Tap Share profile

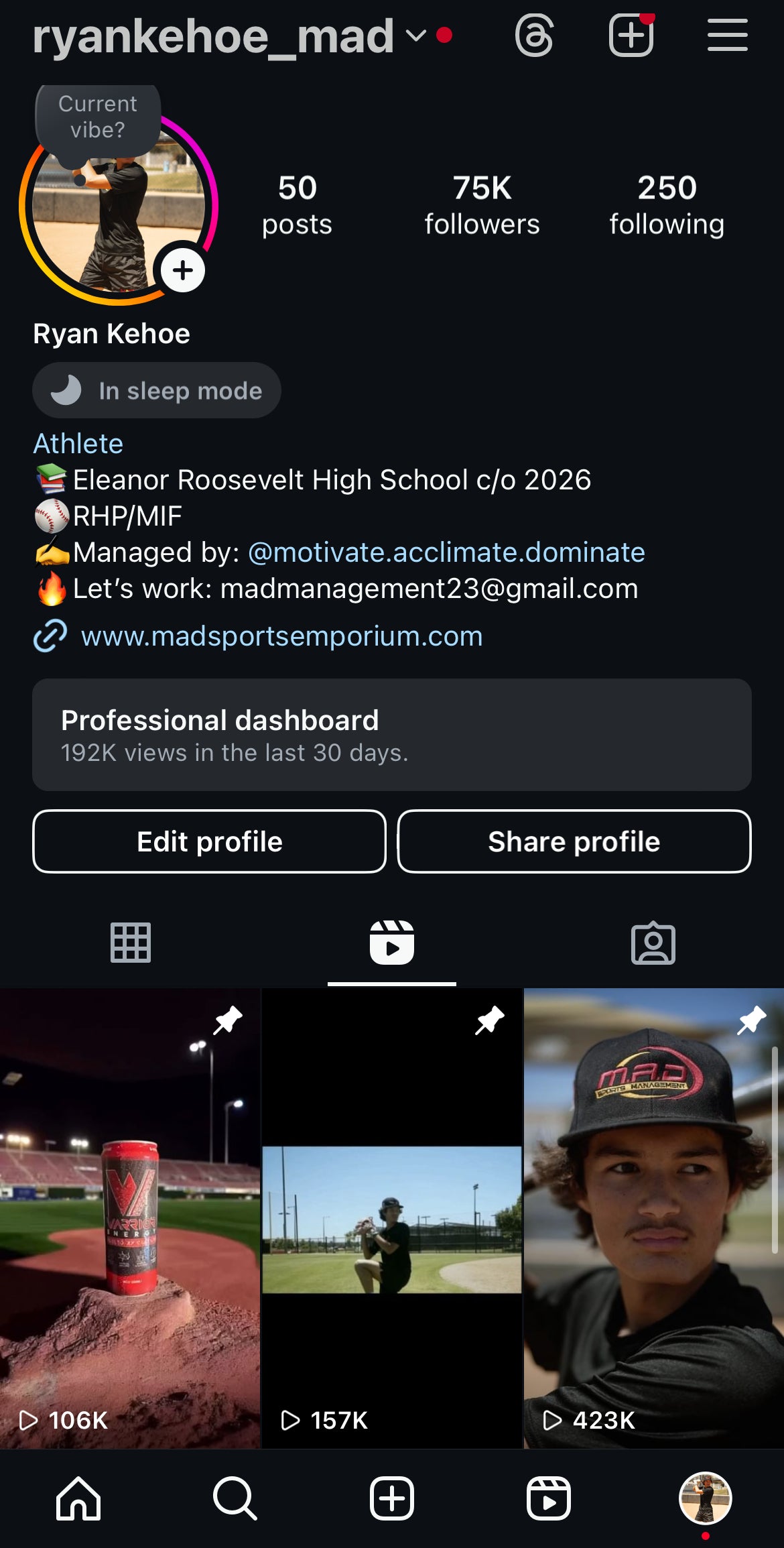574,841
